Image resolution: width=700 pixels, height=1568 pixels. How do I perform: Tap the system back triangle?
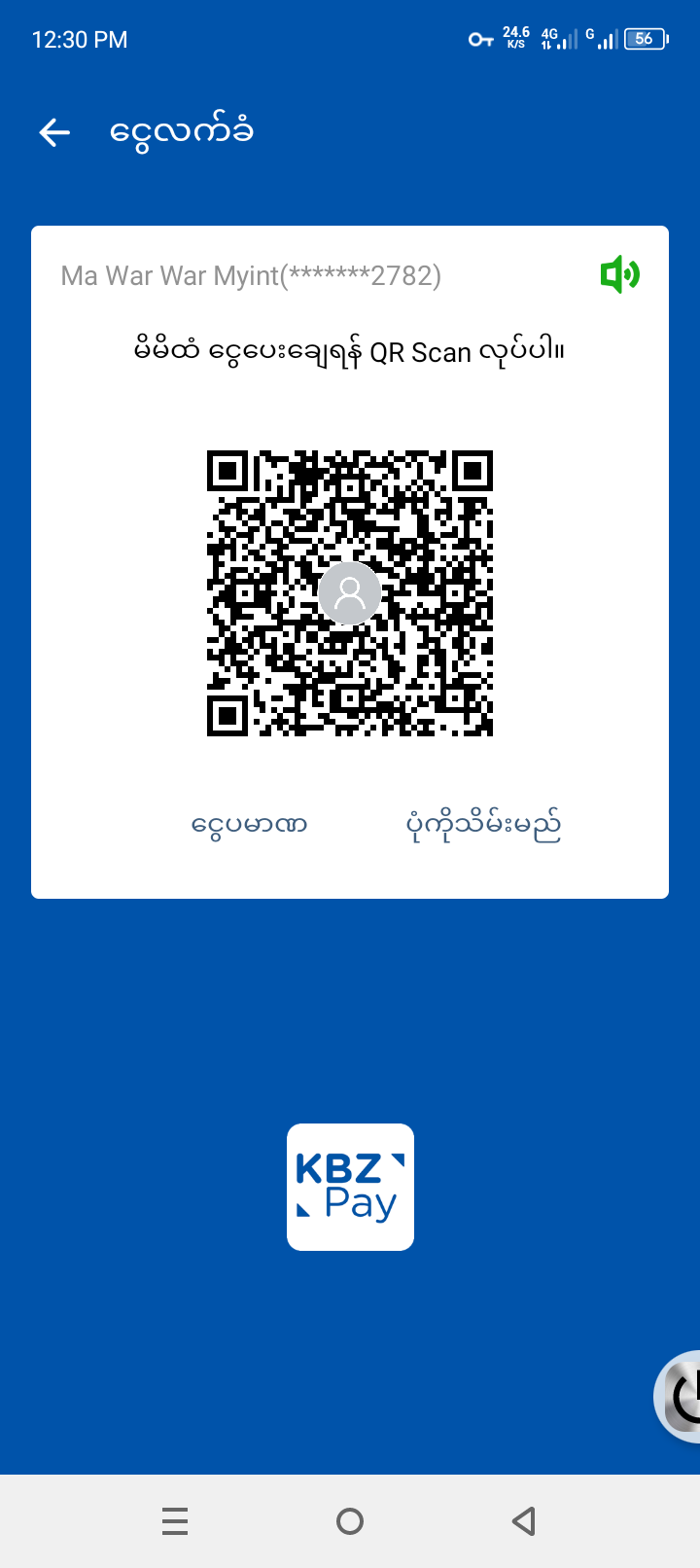(x=524, y=1521)
